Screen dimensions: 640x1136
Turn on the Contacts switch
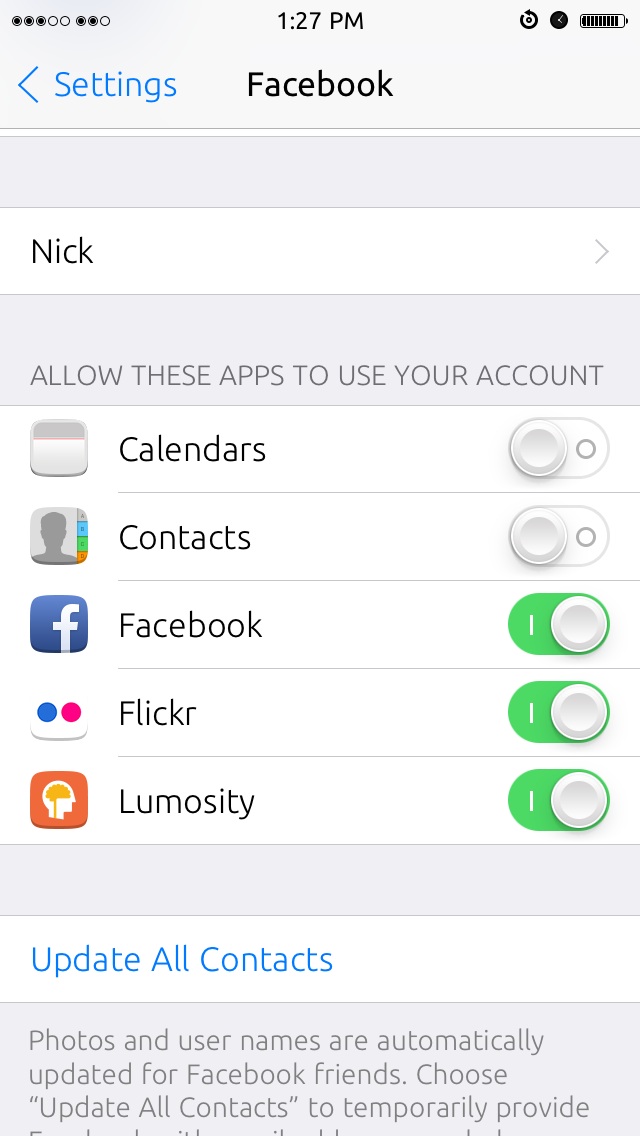coord(558,537)
